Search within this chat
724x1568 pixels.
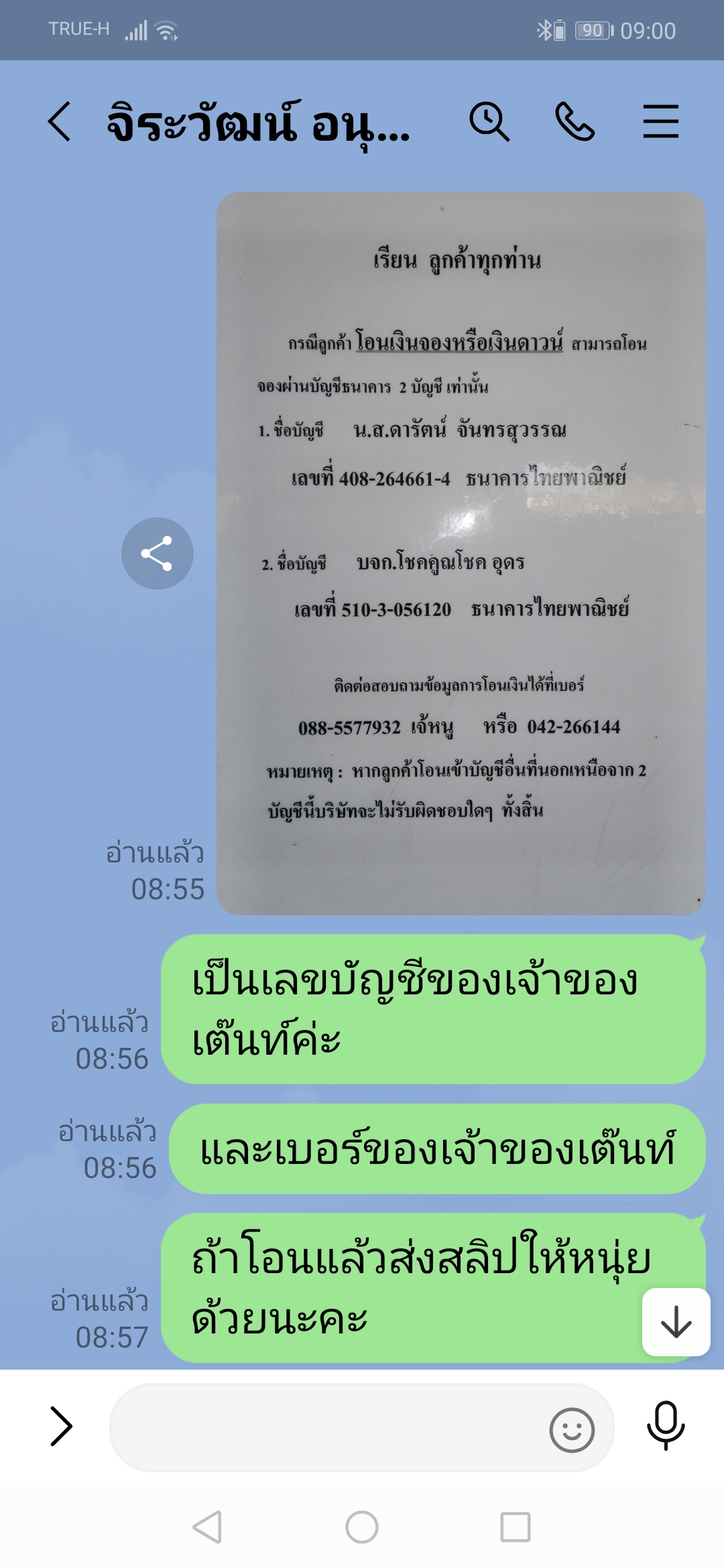tap(489, 122)
